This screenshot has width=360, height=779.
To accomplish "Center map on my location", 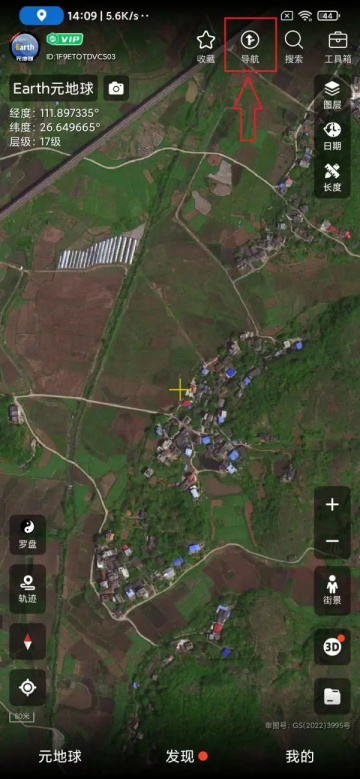I will tap(27, 688).
